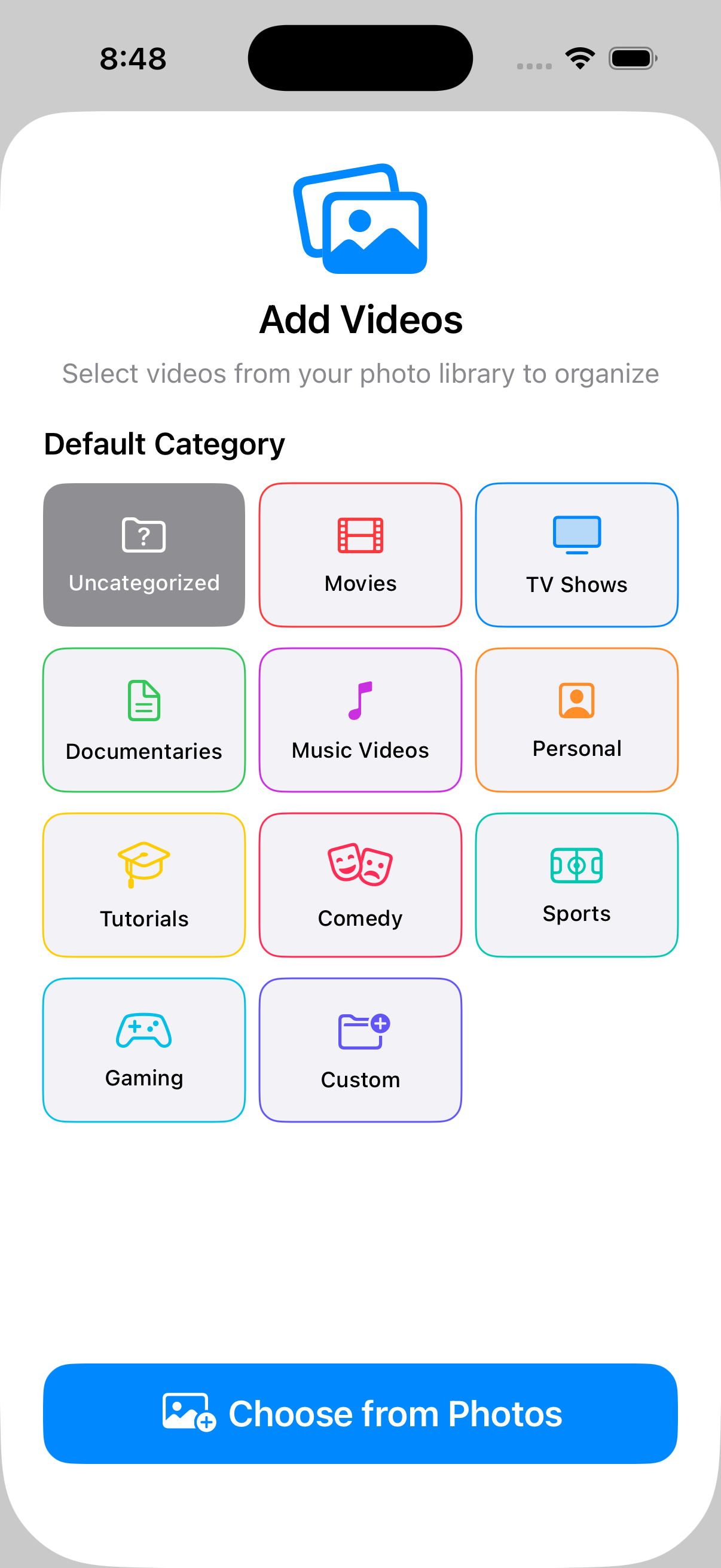Pick the TV Shows category
The image size is (721, 1568).
coord(576,554)
